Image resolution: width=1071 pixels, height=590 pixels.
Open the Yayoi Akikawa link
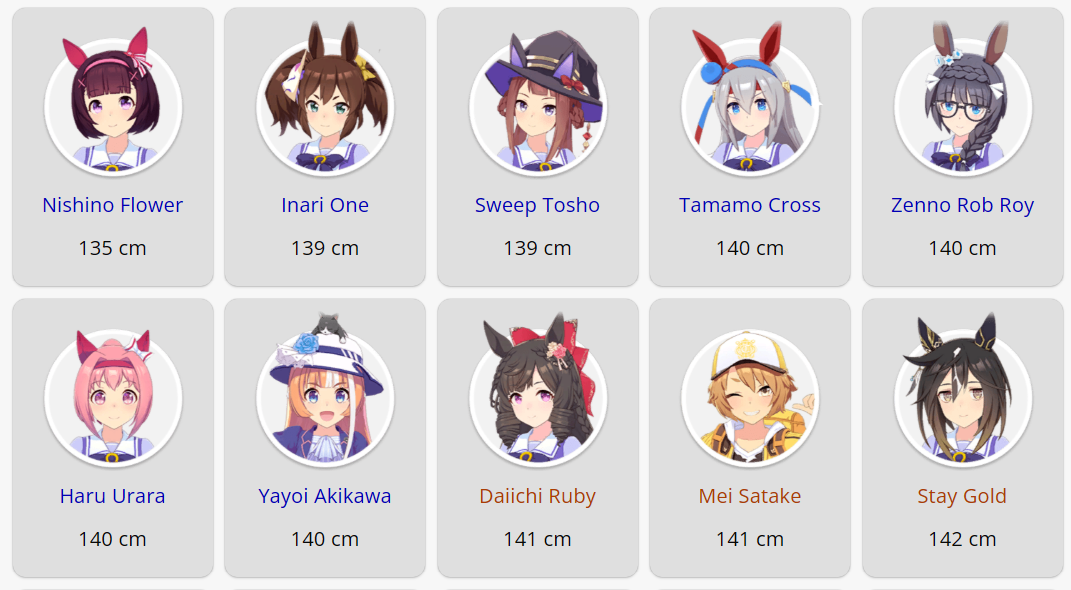click(x=325, y=496)
